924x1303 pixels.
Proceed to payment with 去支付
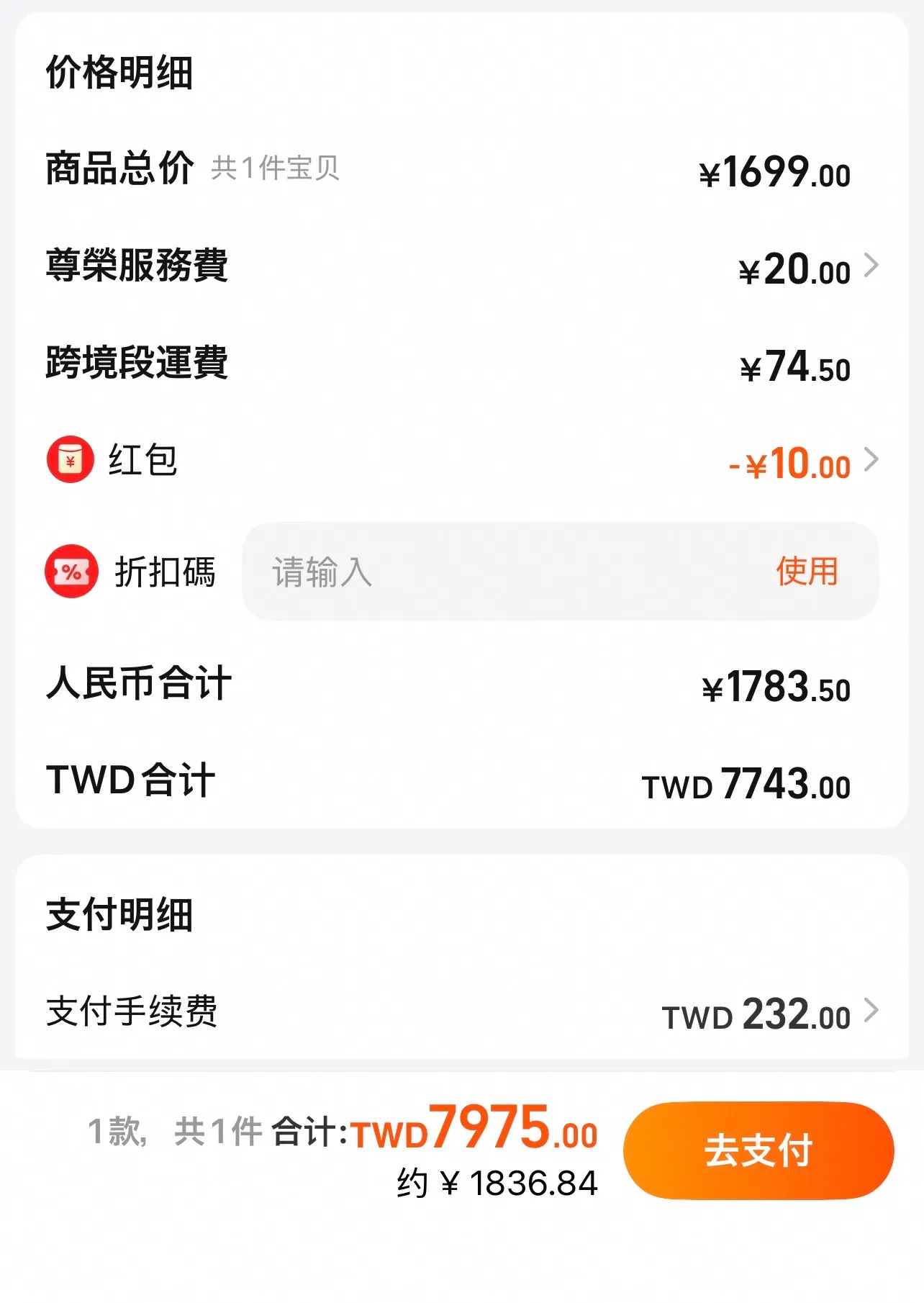758,1150
